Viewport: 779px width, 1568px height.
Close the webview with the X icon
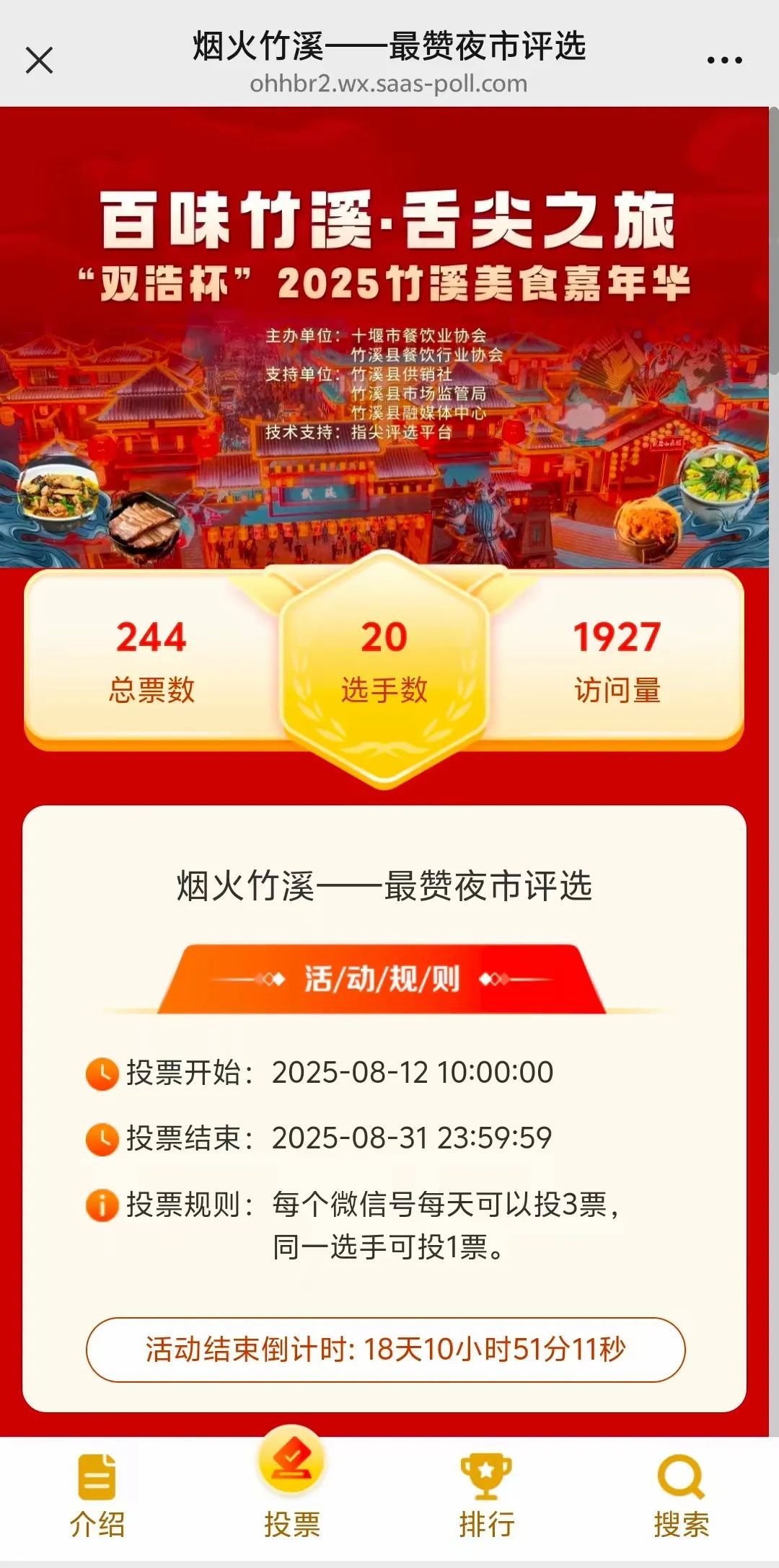[x=39, y=61]
